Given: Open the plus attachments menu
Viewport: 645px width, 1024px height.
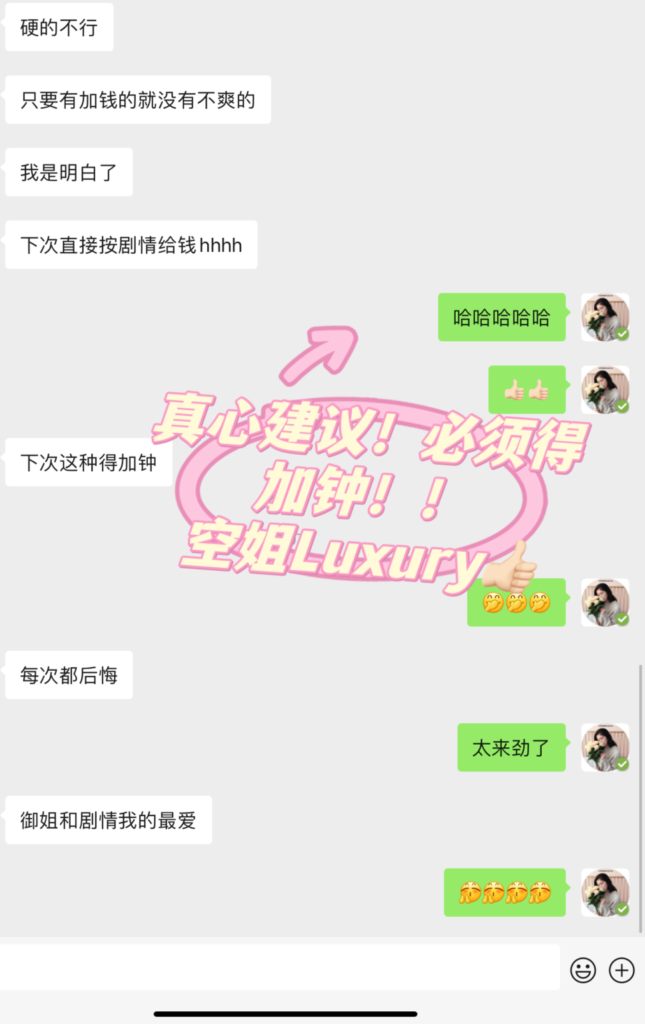Looking at the screenshot, I should coord(622,969).
